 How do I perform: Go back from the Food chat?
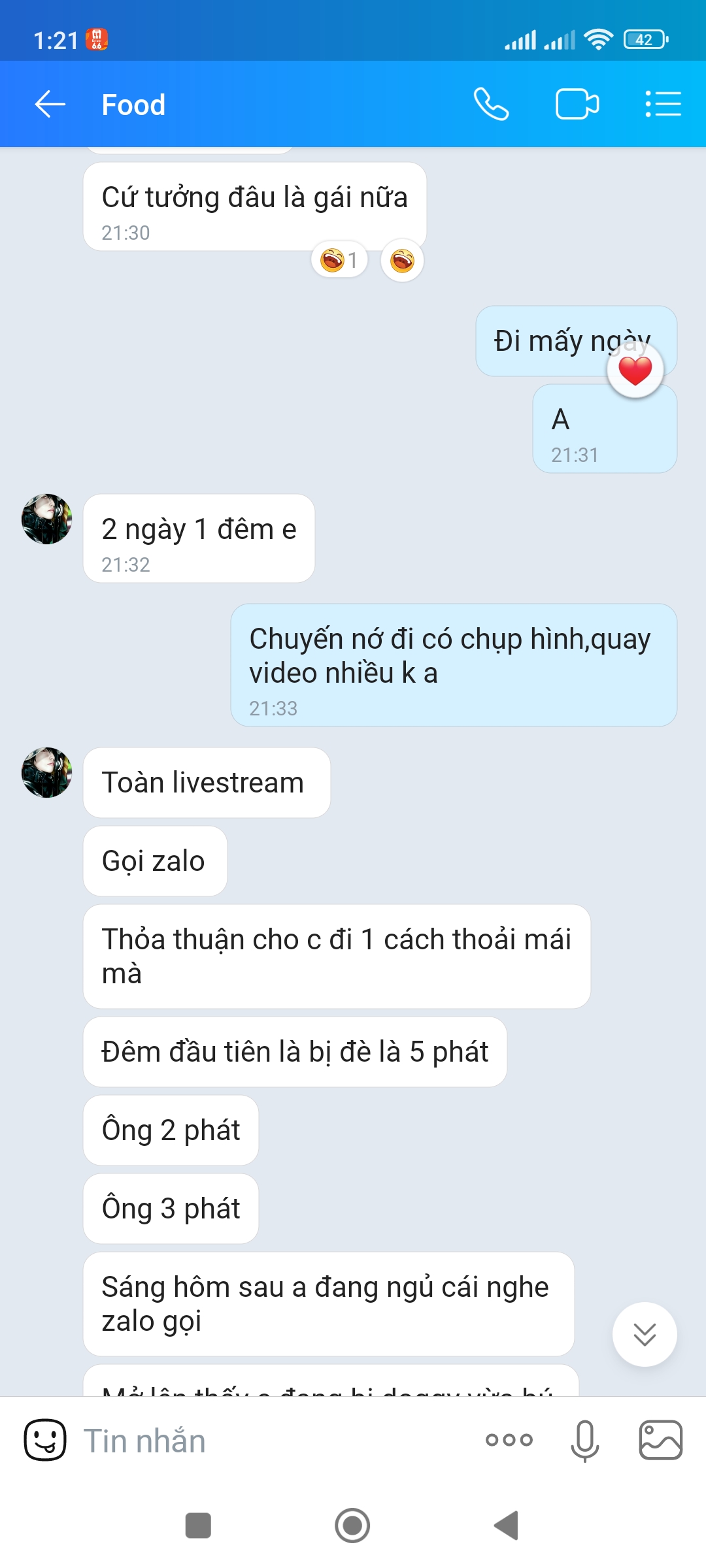pos(50,105)
